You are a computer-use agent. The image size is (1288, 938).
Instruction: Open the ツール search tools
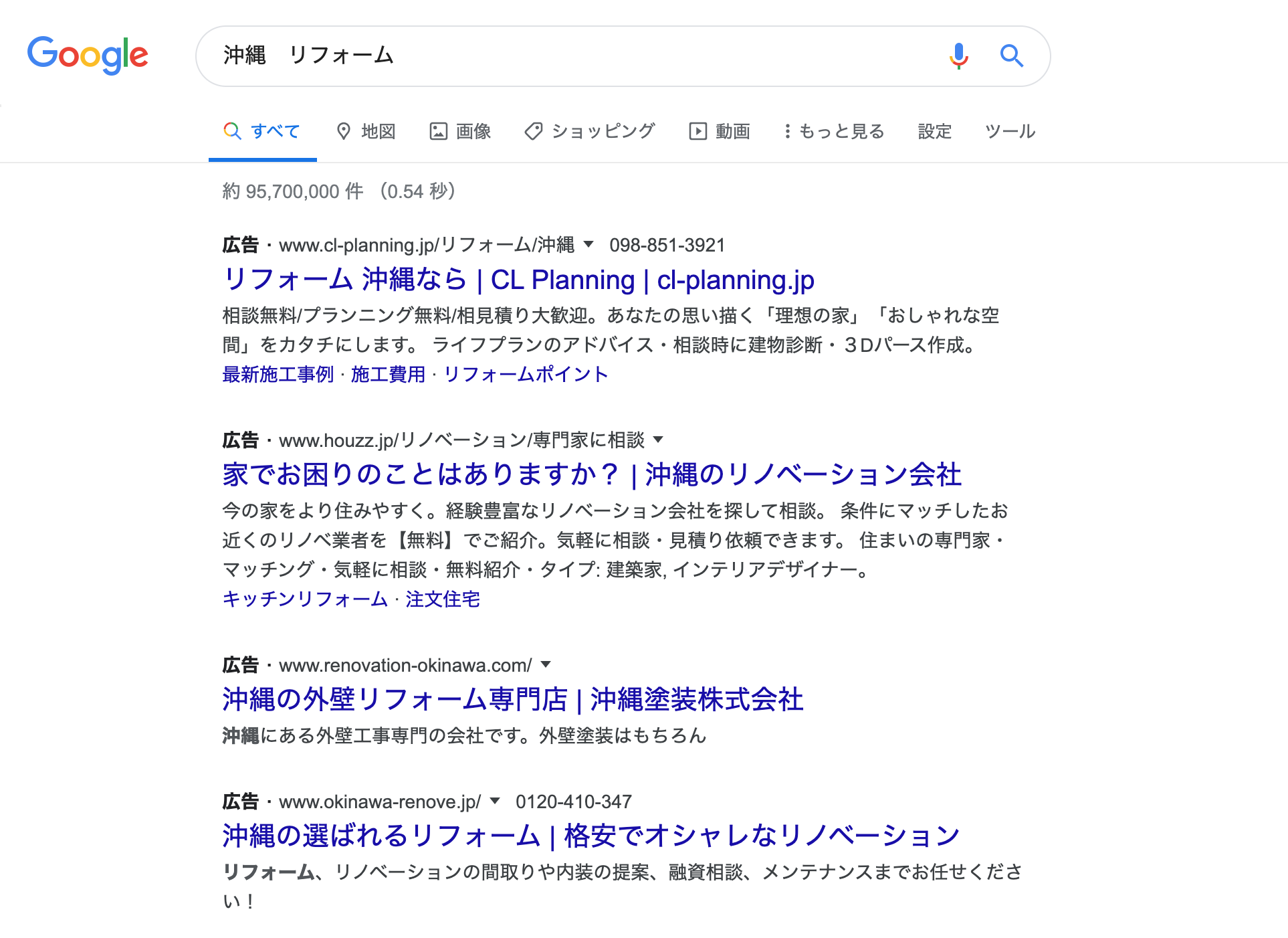click(1010, 131)
